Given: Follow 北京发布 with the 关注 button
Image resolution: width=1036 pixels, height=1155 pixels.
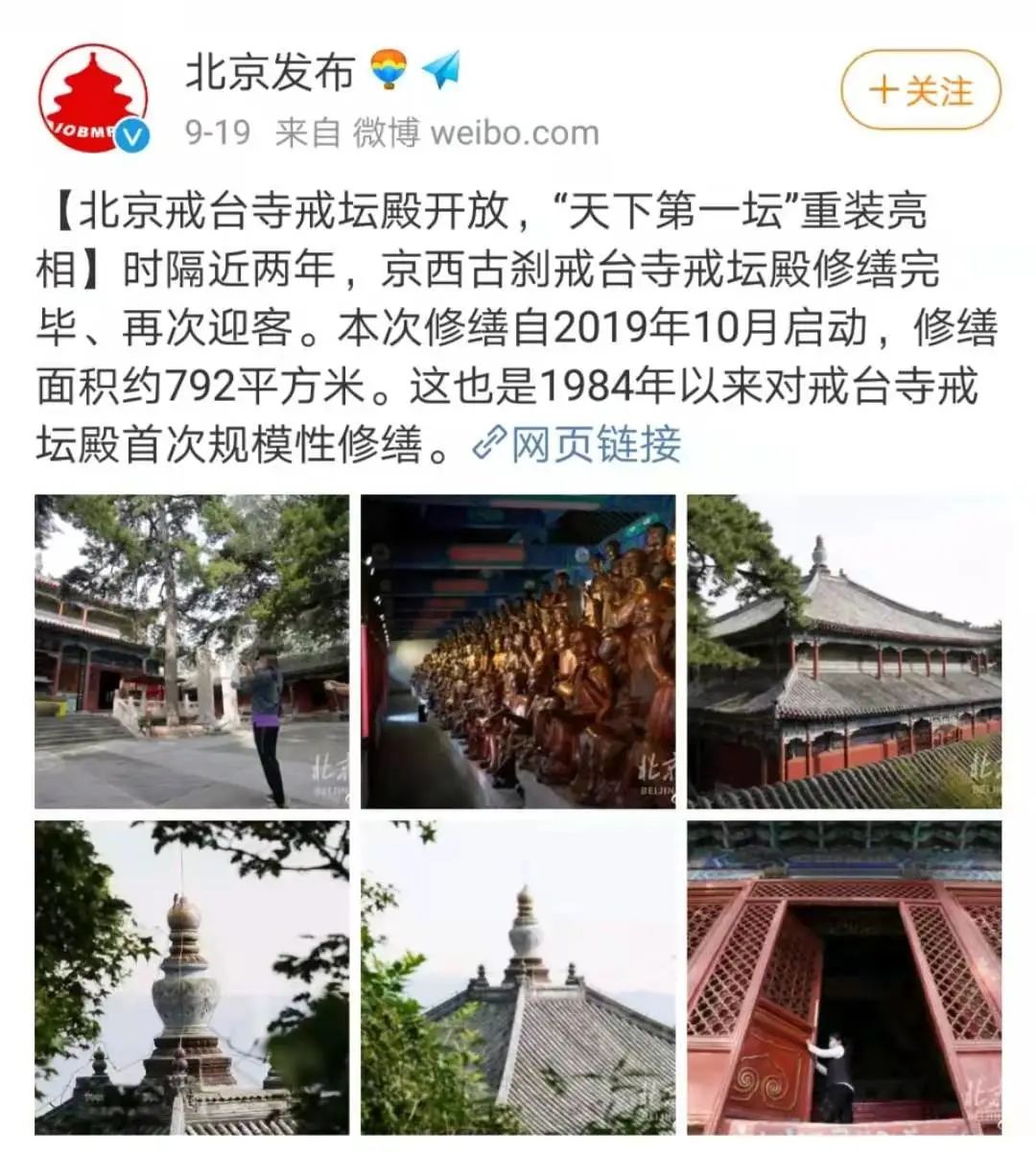Looking at the screenshot, I should point(920,91).
